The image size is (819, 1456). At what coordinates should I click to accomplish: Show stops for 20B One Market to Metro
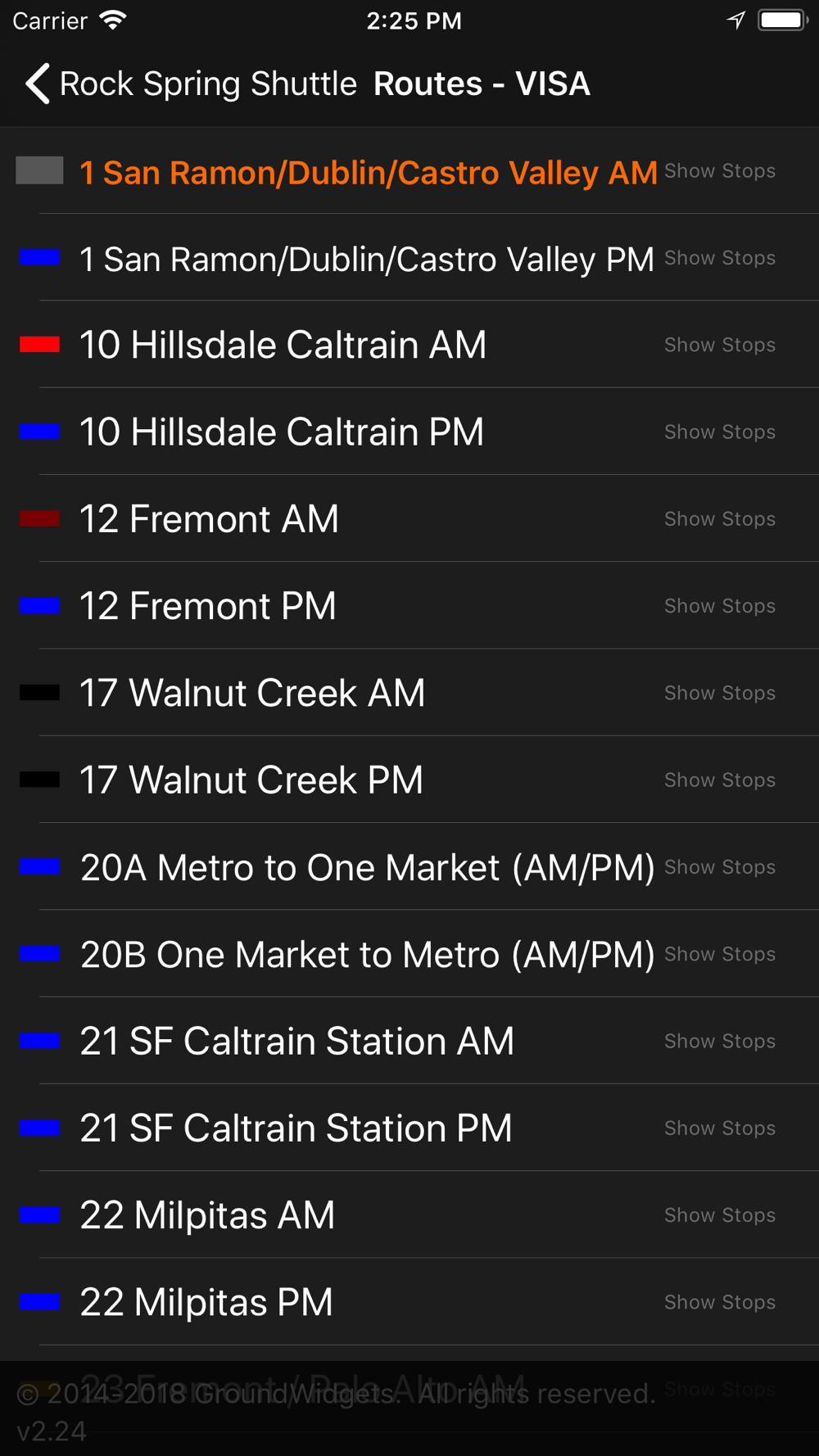(x=720, y=954)
